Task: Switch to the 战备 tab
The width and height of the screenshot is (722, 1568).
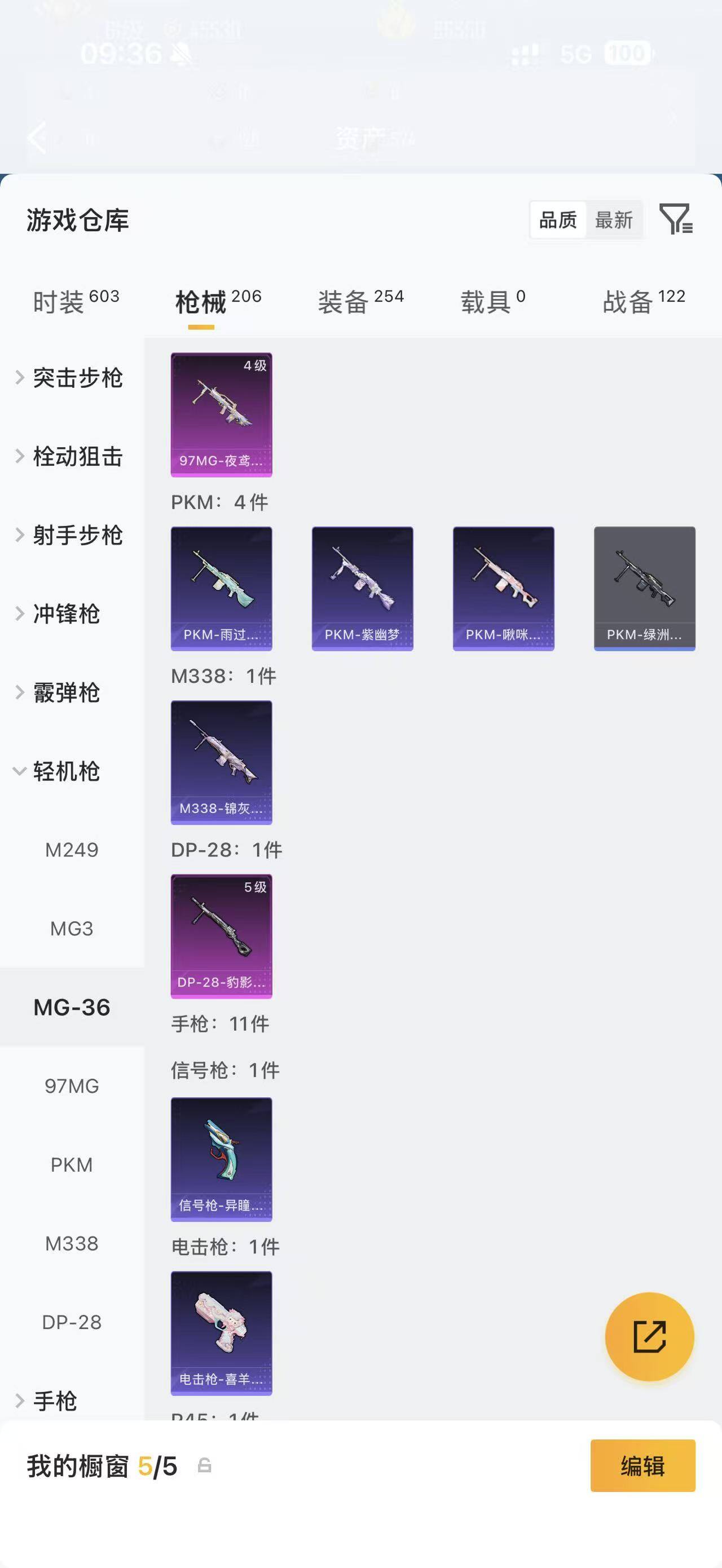Action: pos(644,301)
